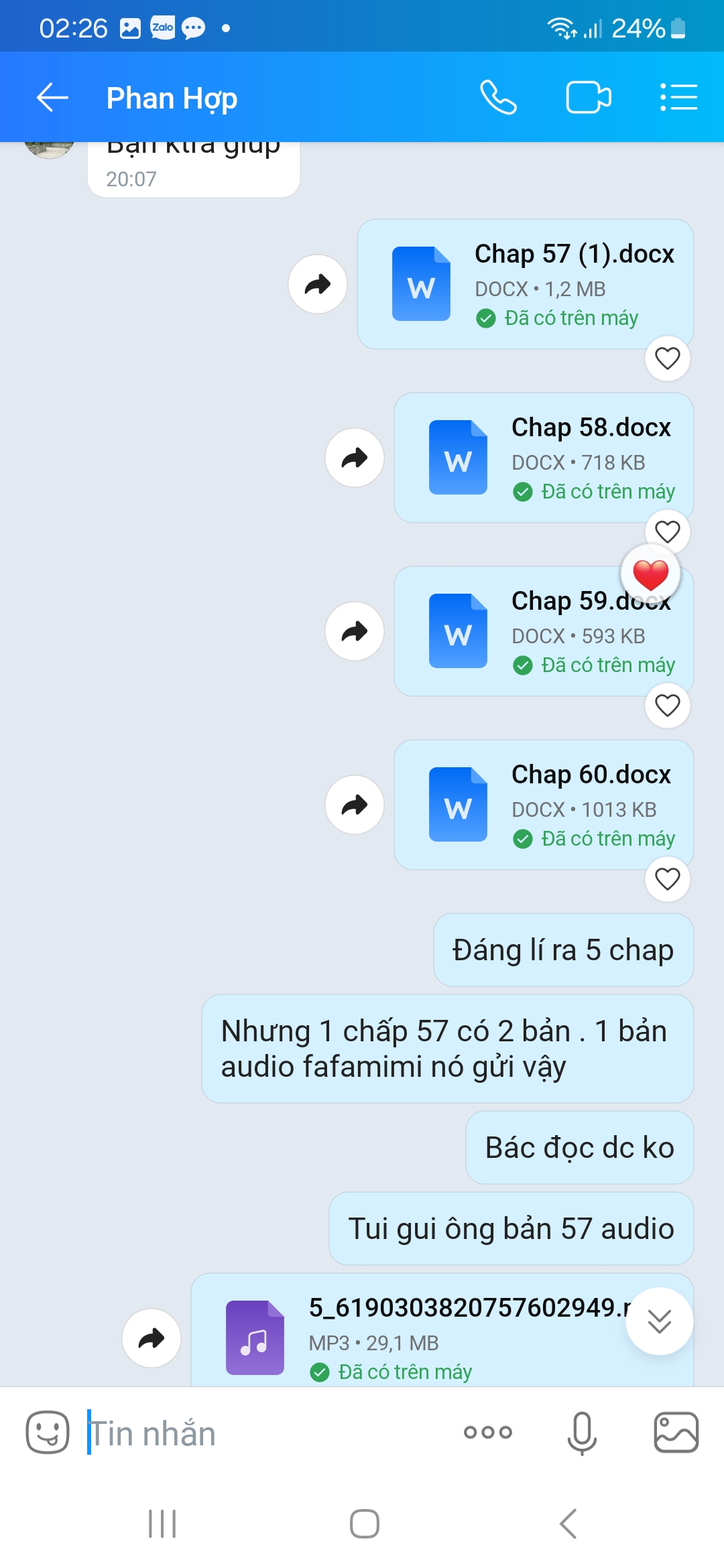Like the Chap 57 (1).docx message
This screenshot has height=1568, width=724.
coord(667,358)
